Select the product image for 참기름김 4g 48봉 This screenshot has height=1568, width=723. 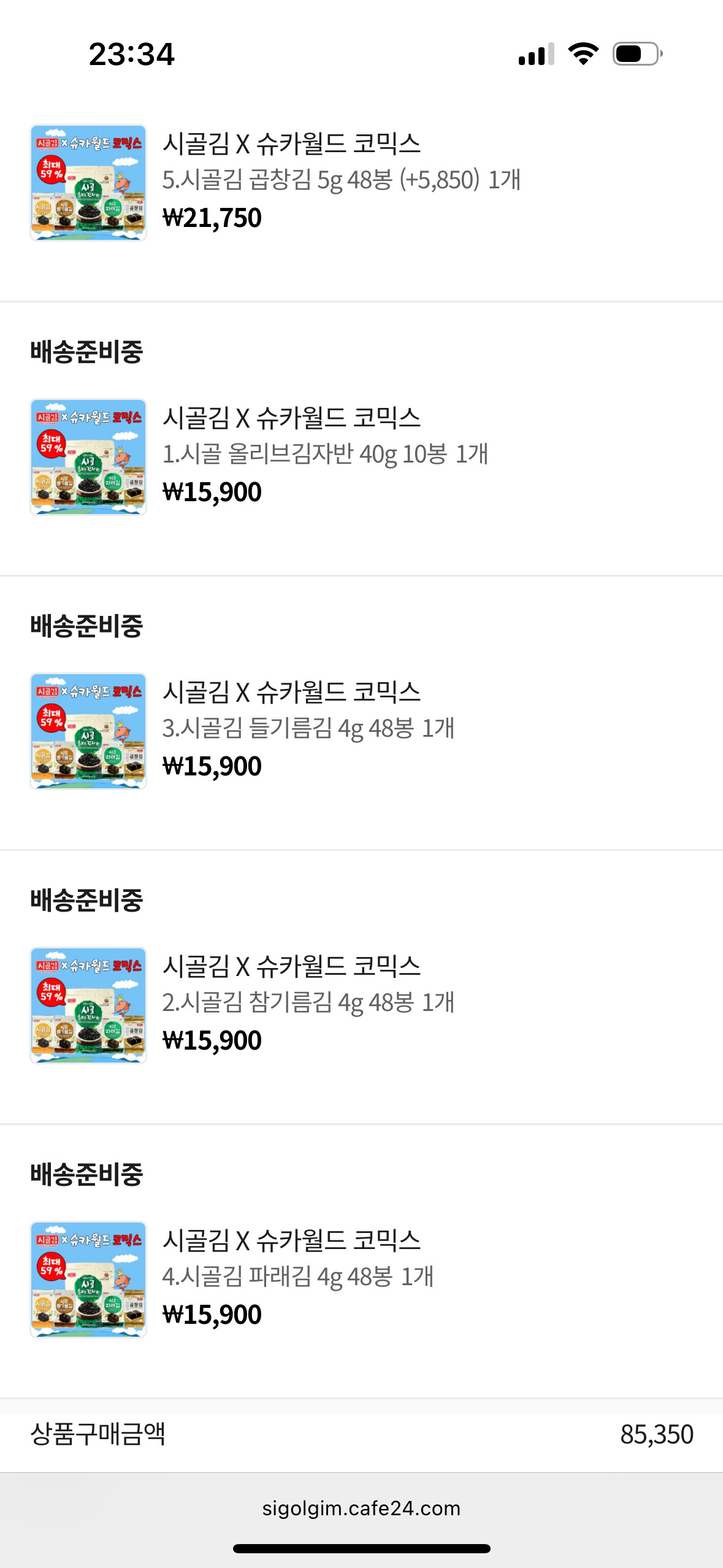click(x=88, y=1005)
